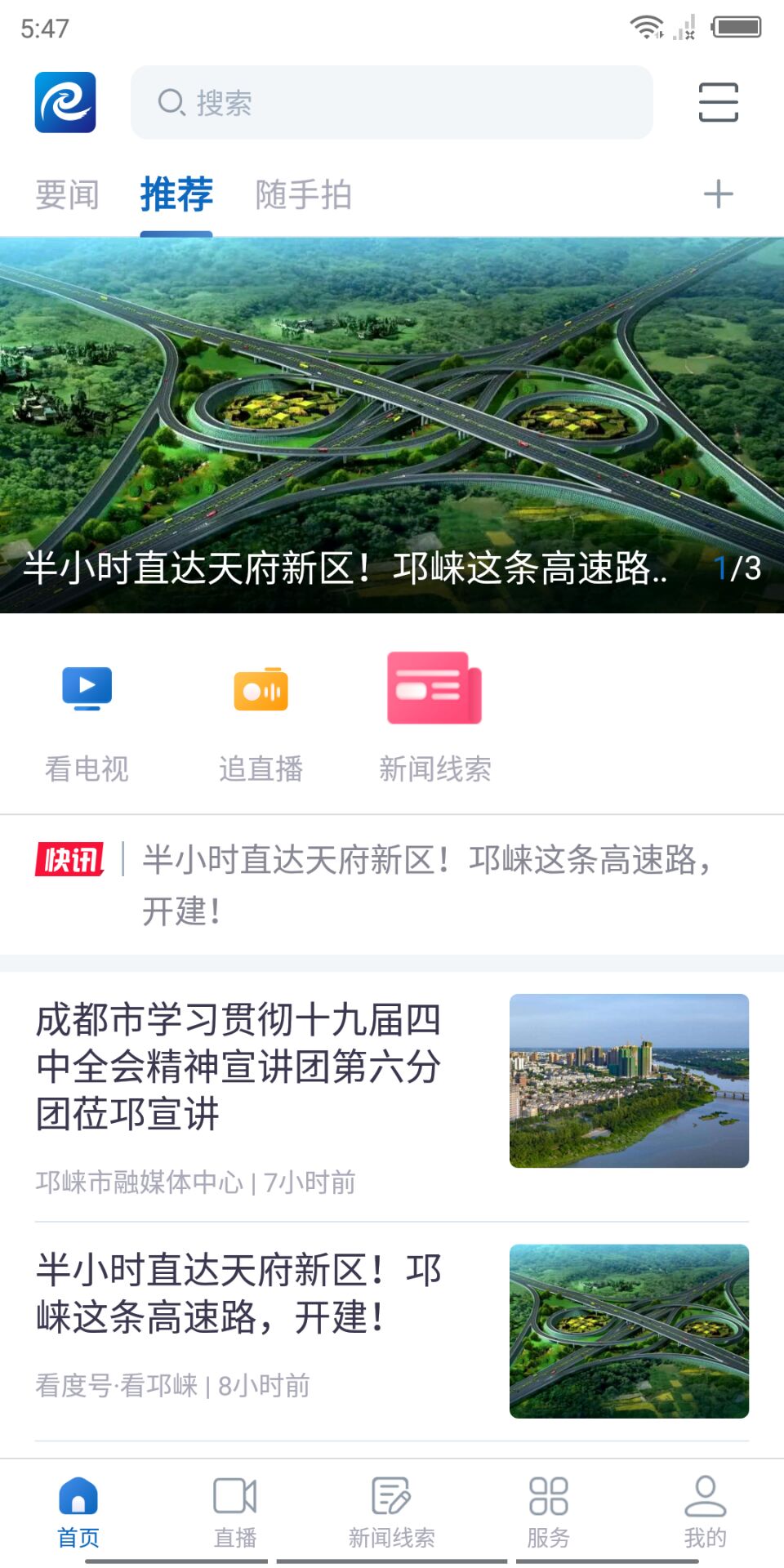Tap the 推荐 recommended tab
This screenshot has height=1568, width=784.
176,194
